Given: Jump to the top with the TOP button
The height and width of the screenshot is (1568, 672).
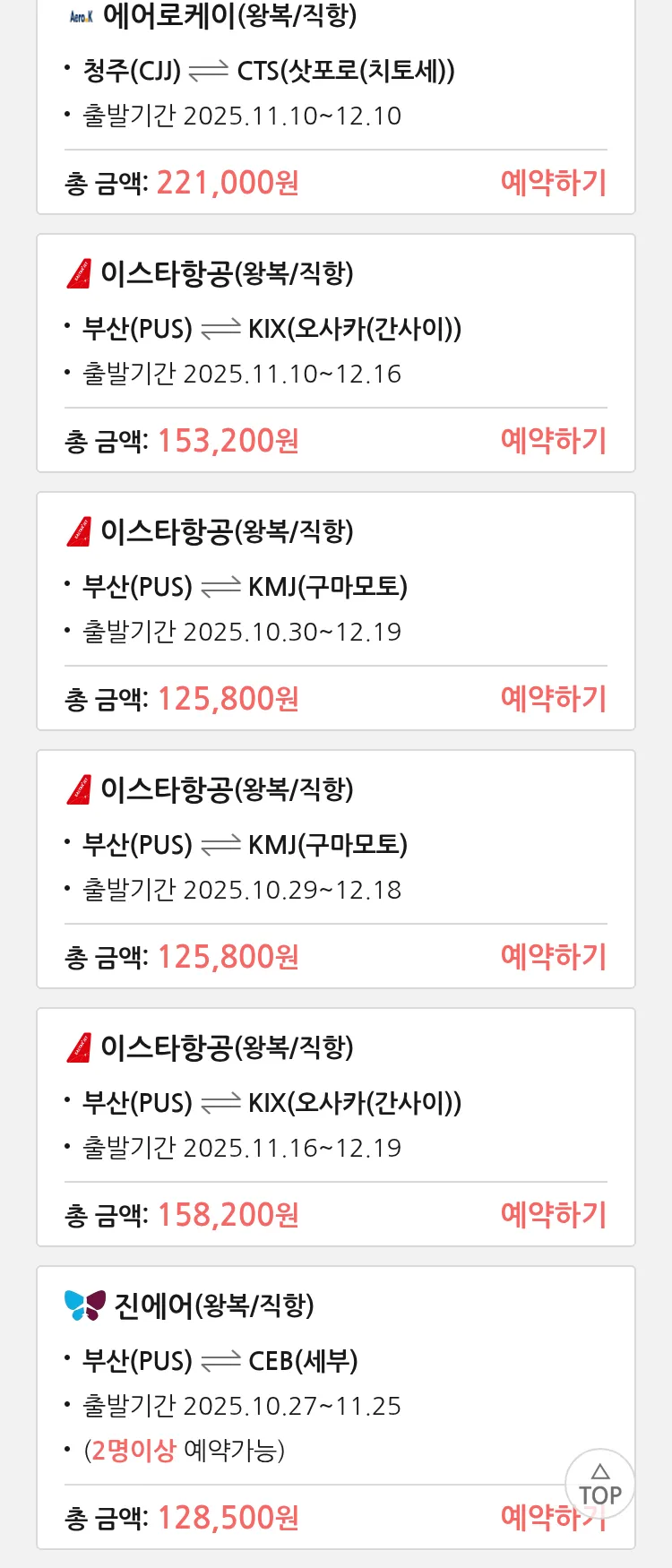Looking at the screenshot, I should [600, 1484].
